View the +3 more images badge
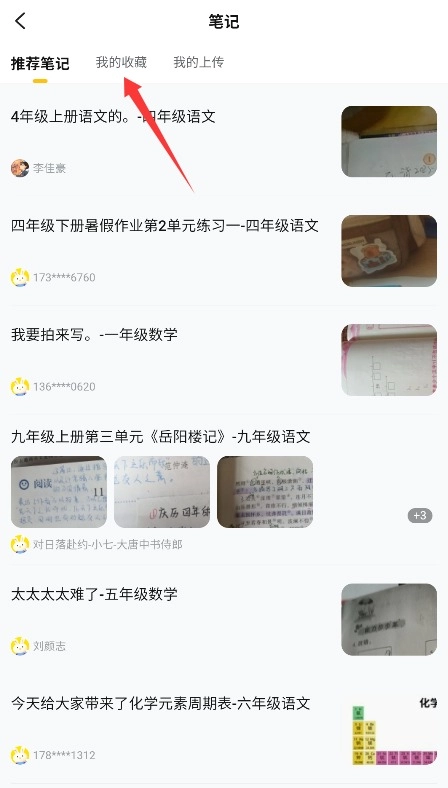 [420, 515]
